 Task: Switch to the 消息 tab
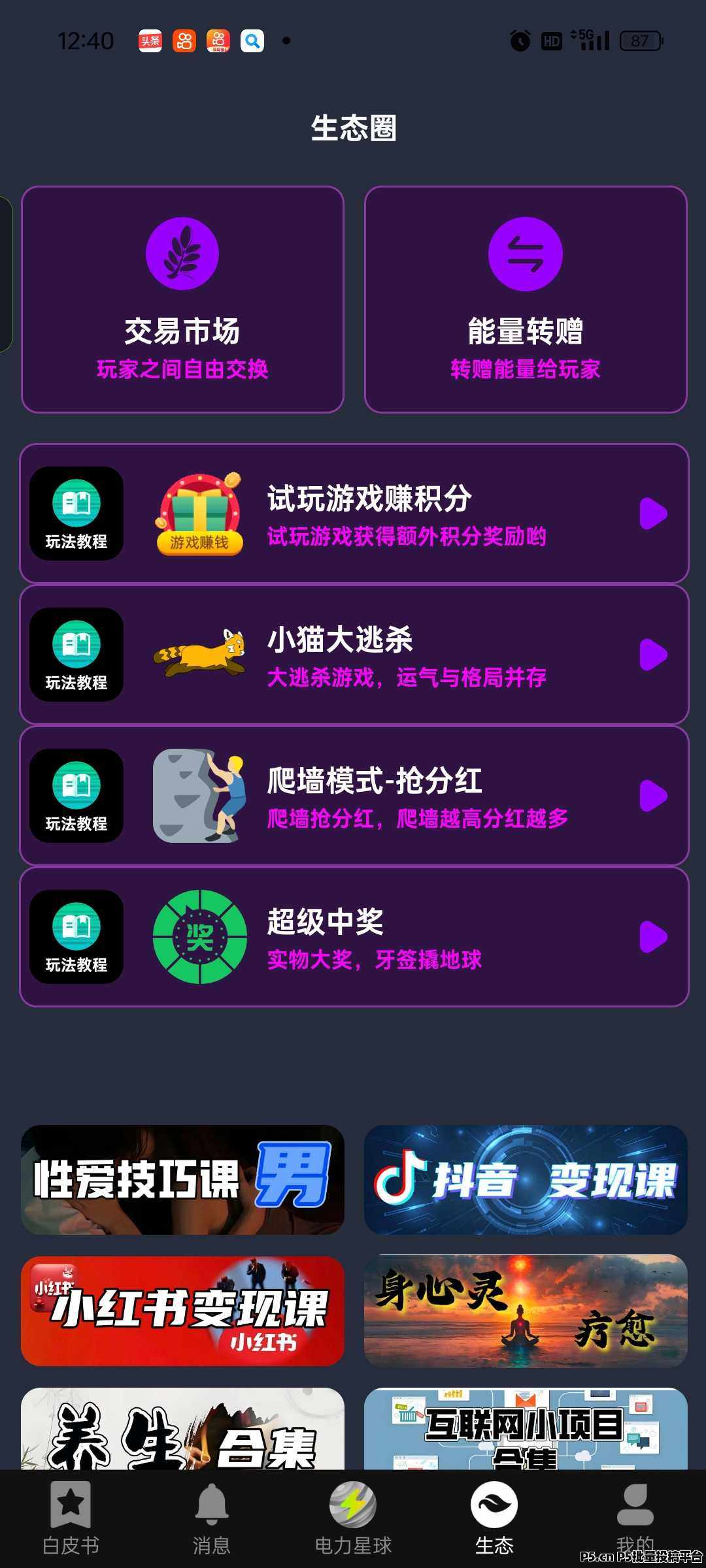(x=212, y=1518)
